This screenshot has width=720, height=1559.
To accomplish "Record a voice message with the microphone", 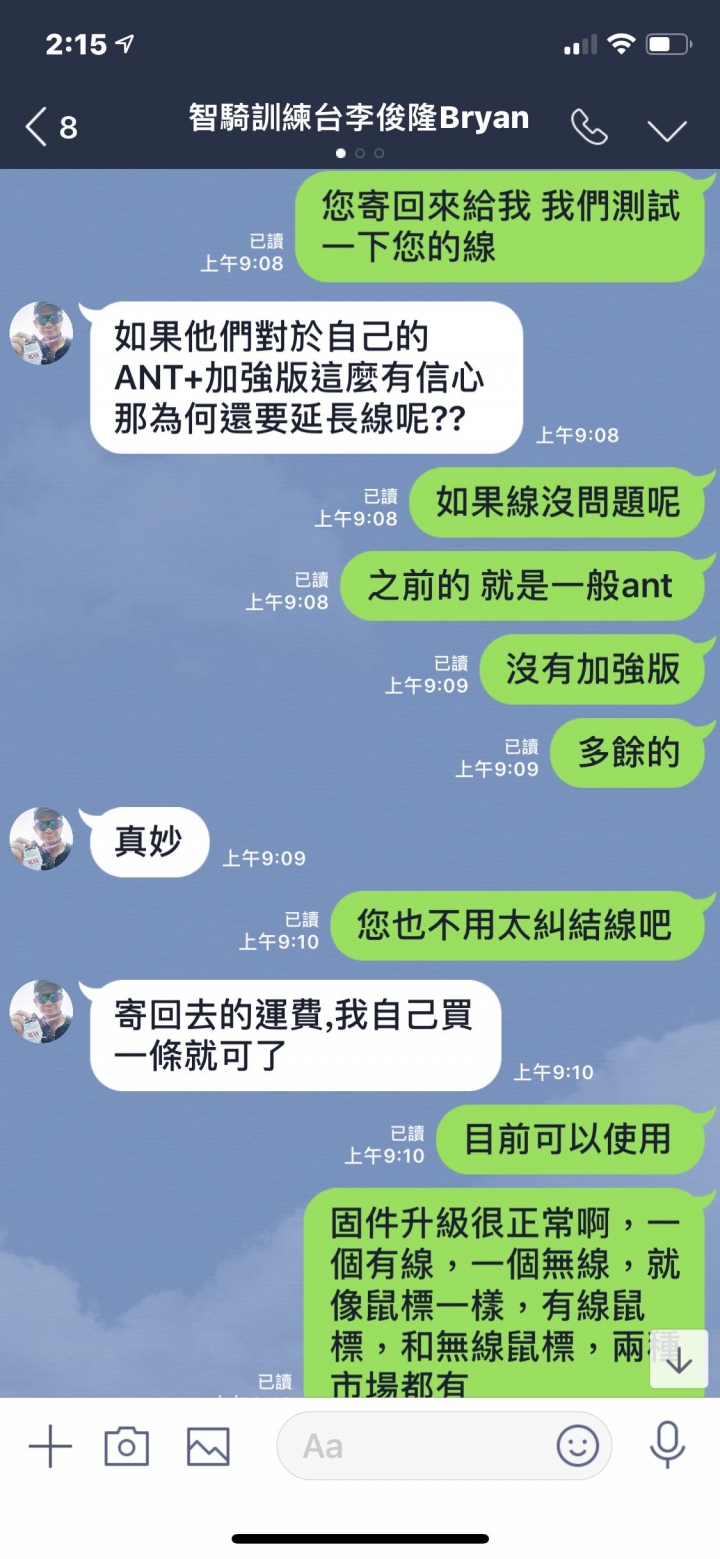I will (667, 1446).
